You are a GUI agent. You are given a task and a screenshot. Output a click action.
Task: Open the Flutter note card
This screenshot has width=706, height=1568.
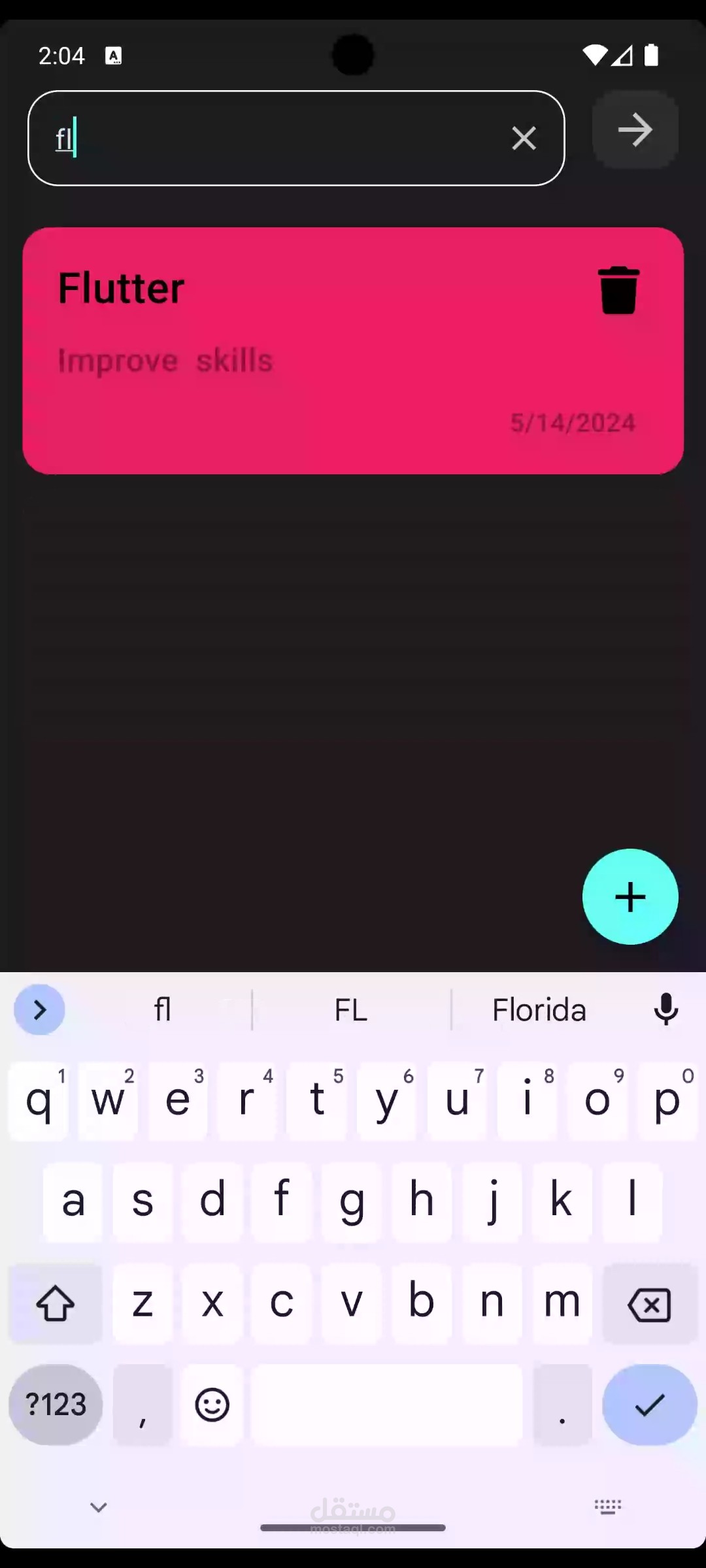pyautogui.click(x=353, y=351)
